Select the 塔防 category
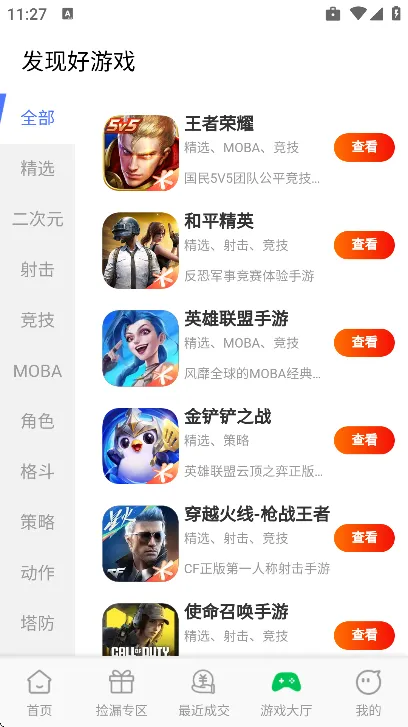Image resolution: width=408 pixels, height=727 pixels. [38, 624]
